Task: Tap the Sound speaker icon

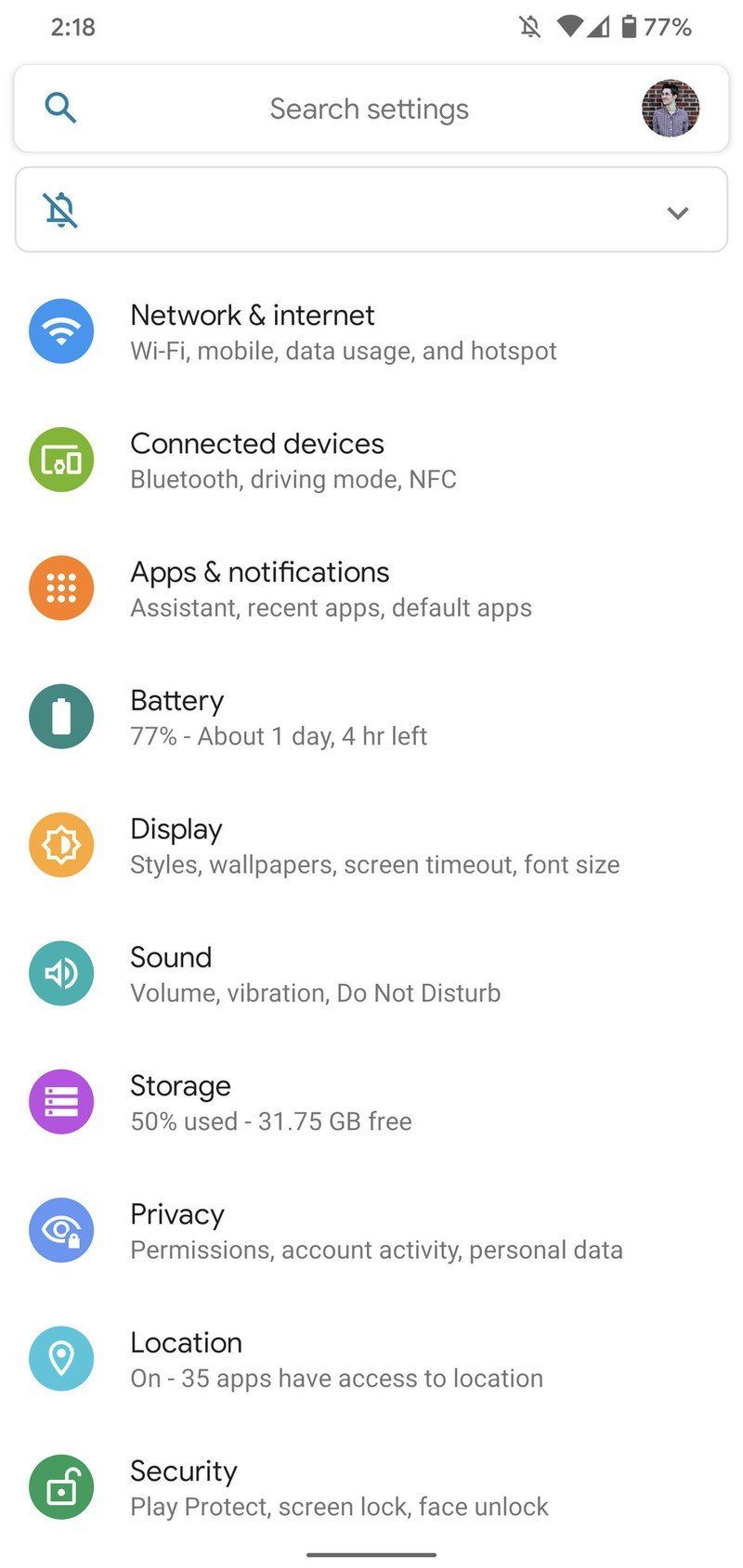Action: click(x=61, y=973)
